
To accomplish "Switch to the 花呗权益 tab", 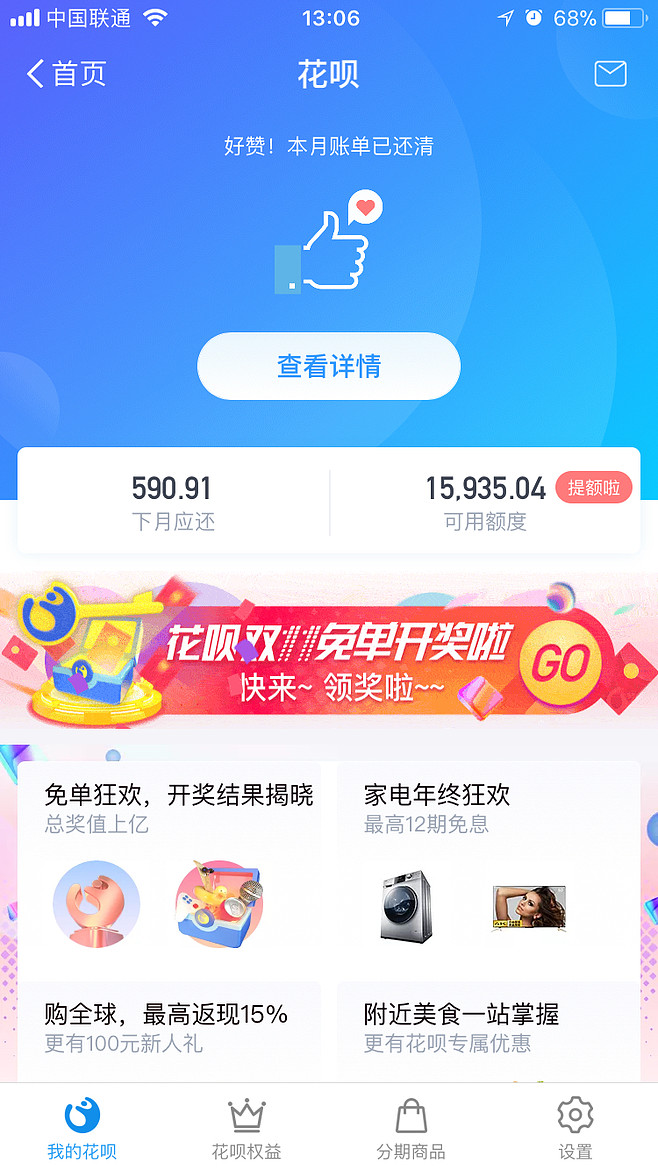I will point(247,1127).
